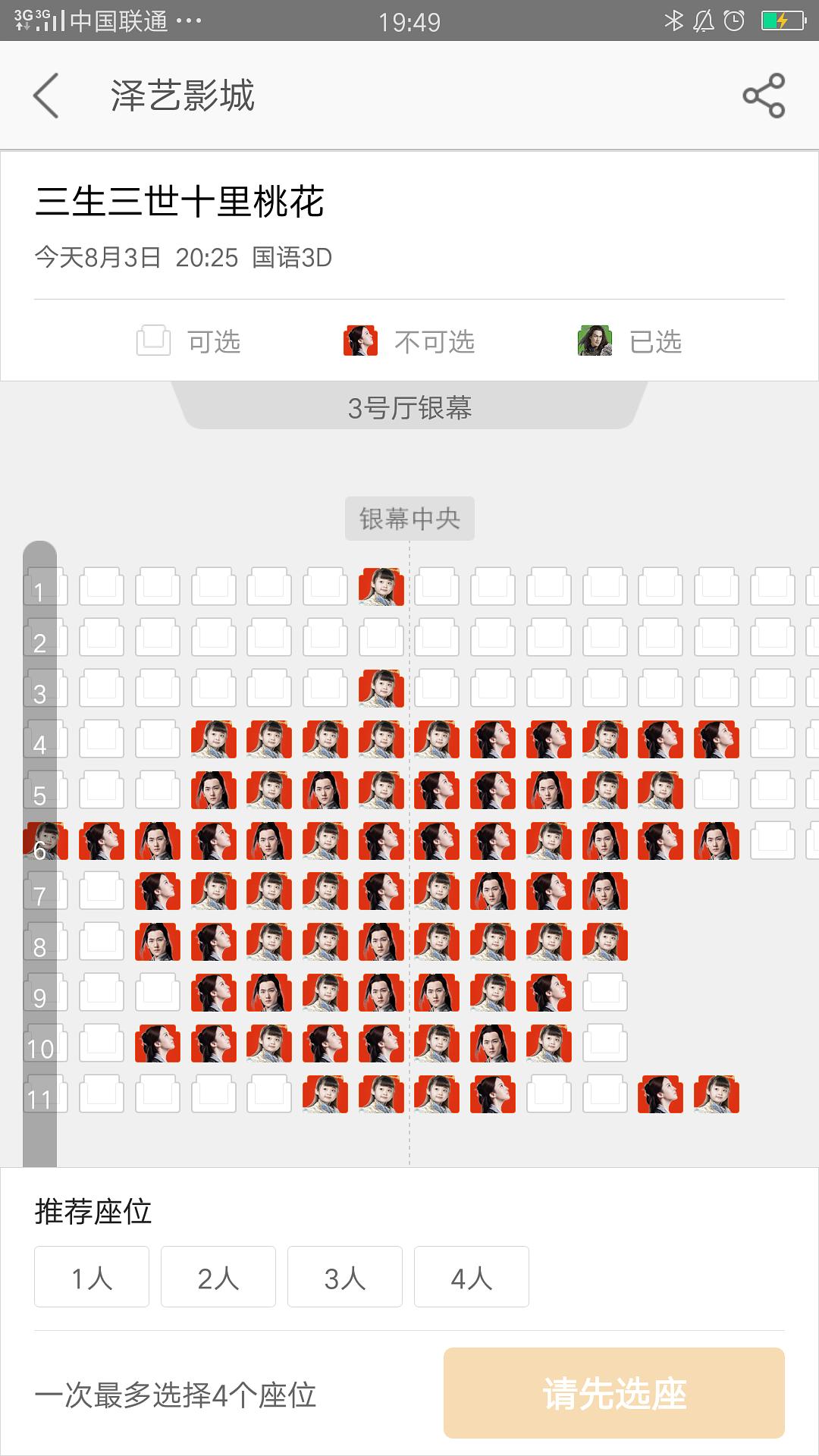
Task: Select 2人 recommended seats
Action: pos(218,1277)
